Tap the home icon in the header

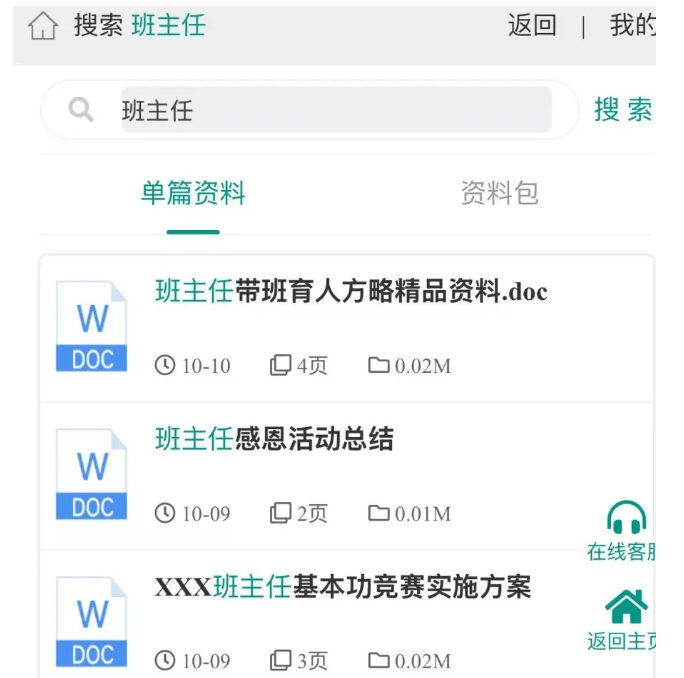tap(43, 26)
